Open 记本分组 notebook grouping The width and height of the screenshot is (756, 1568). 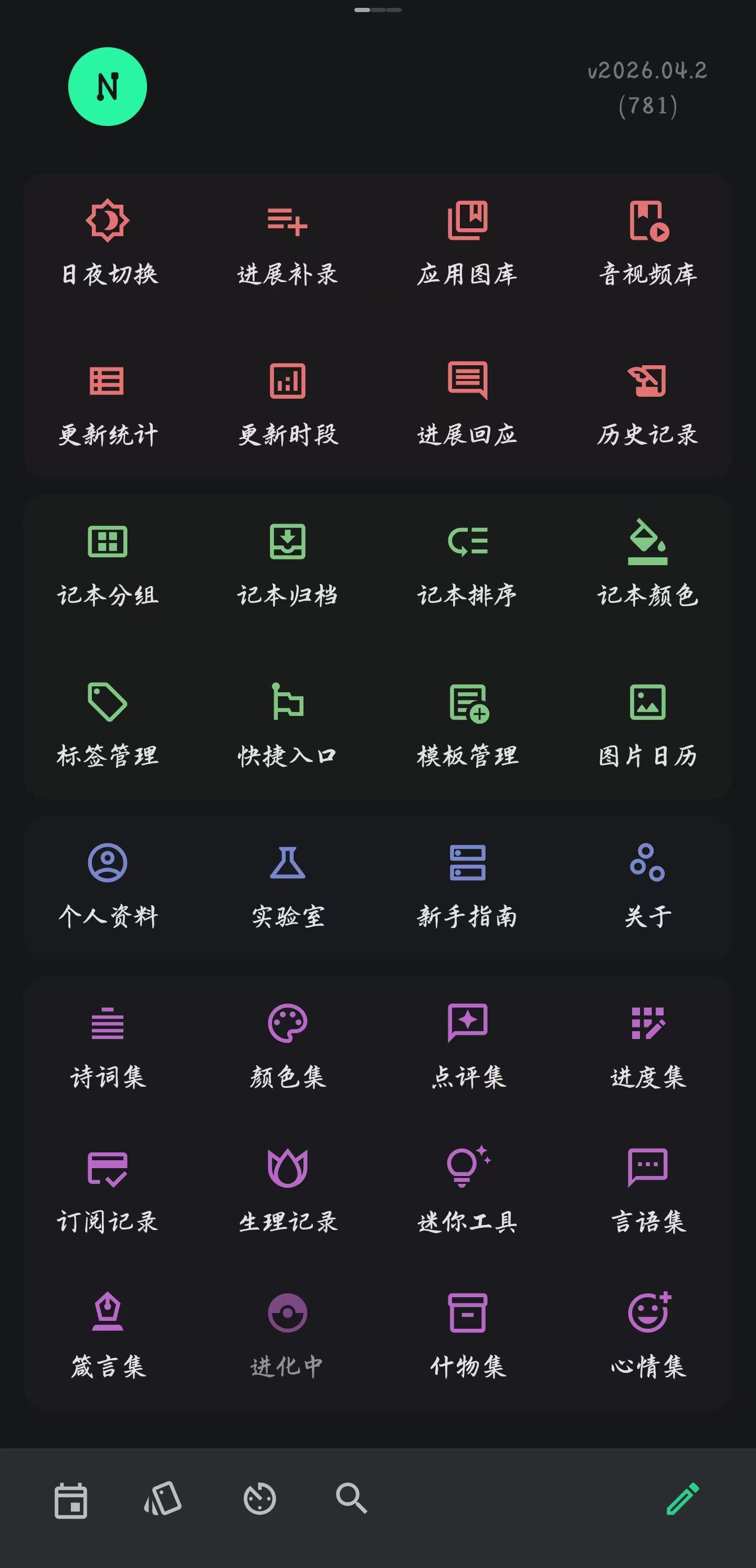(108, 565)
